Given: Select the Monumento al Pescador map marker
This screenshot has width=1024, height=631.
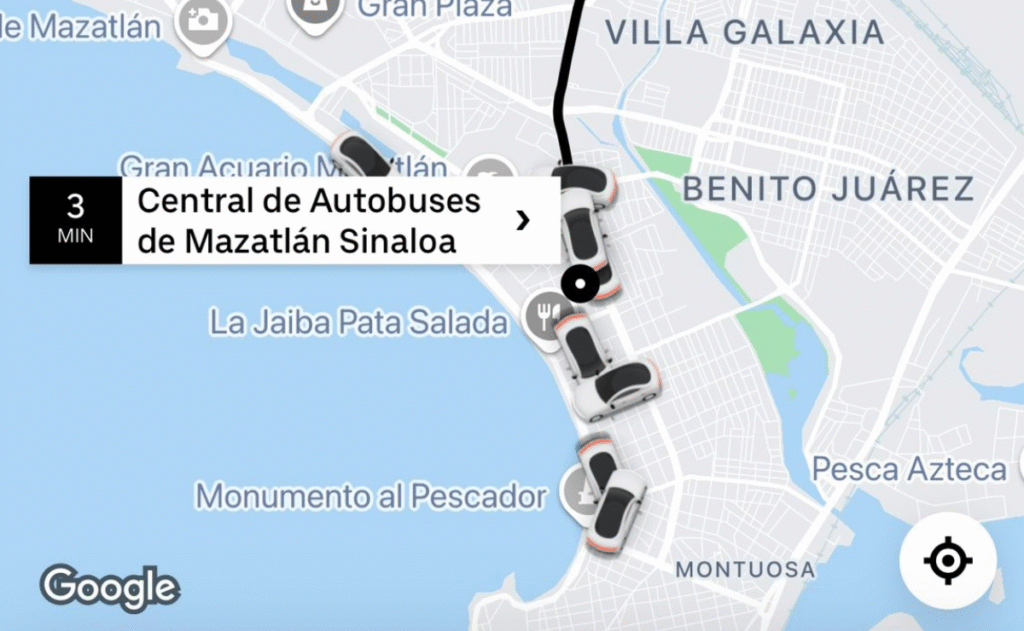Looking at the screenshot, I should click(580, 494).
